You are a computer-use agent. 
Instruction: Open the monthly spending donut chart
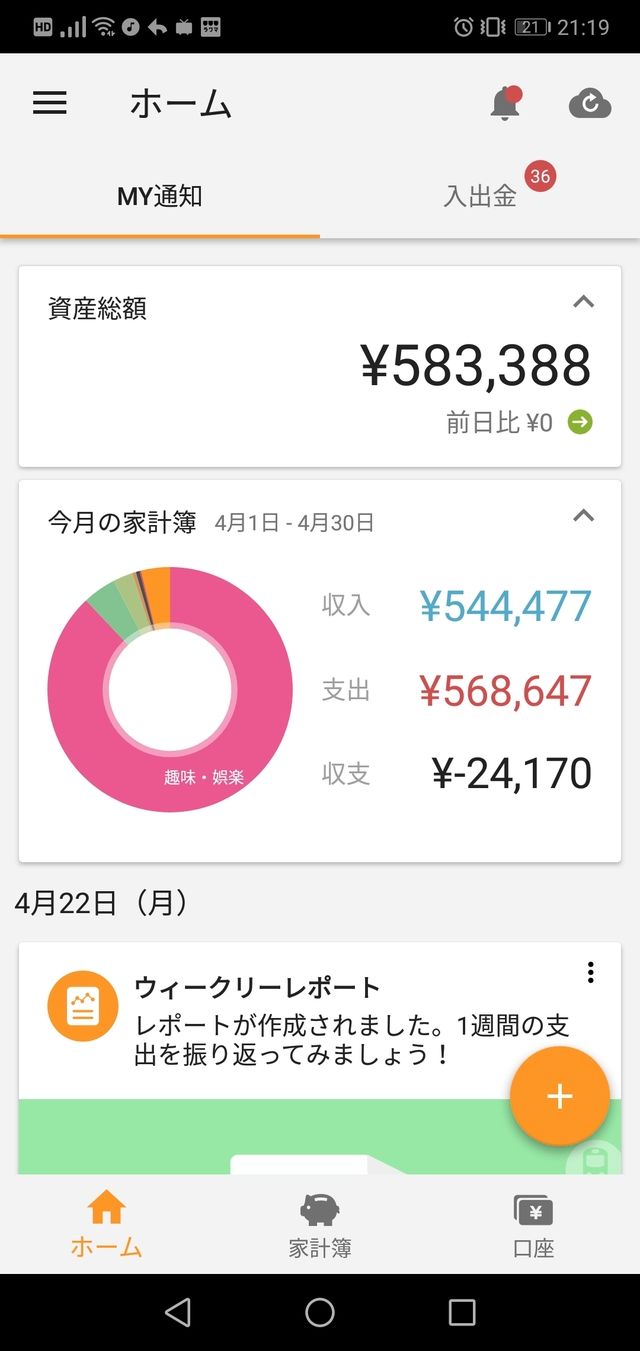pos(170,690)
